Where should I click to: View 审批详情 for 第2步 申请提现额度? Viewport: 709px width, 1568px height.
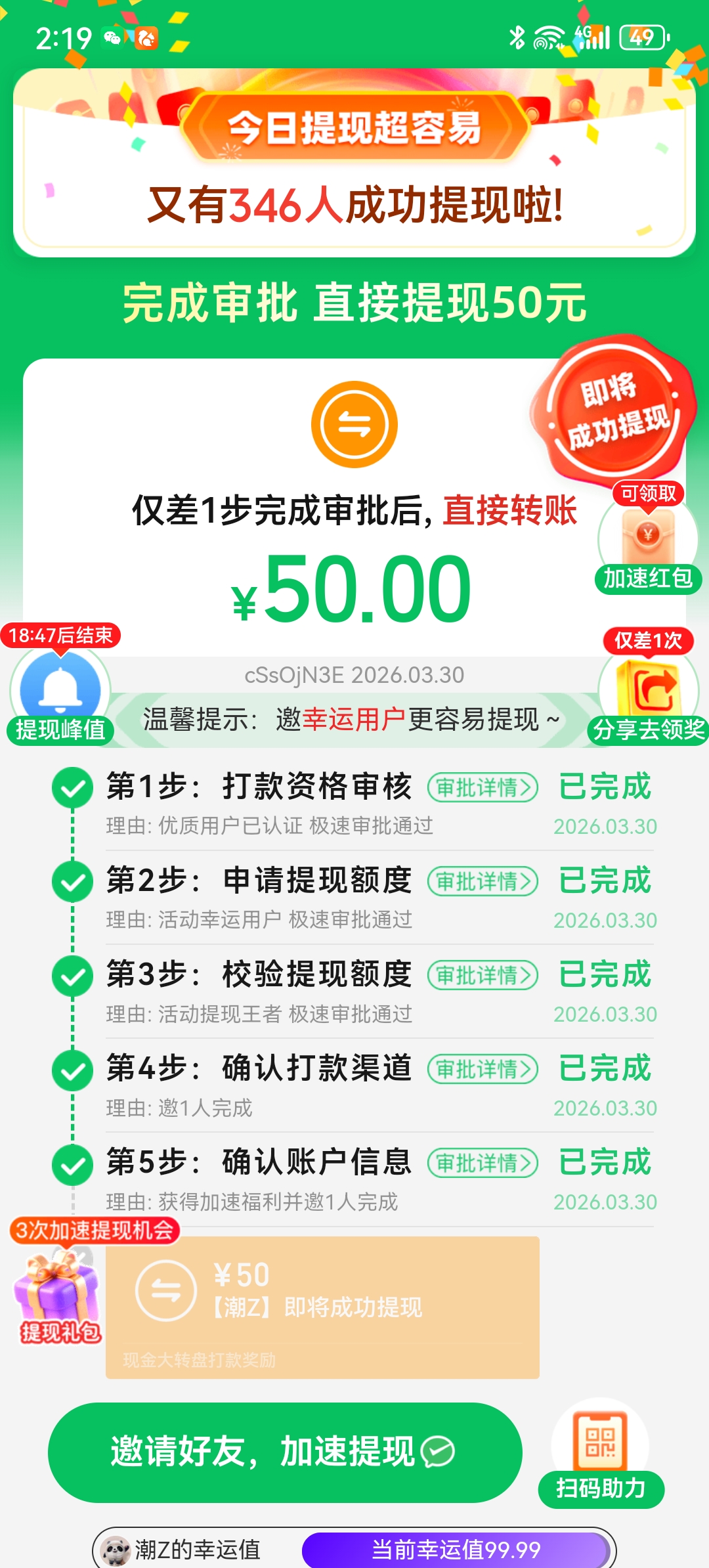(483, 881)
